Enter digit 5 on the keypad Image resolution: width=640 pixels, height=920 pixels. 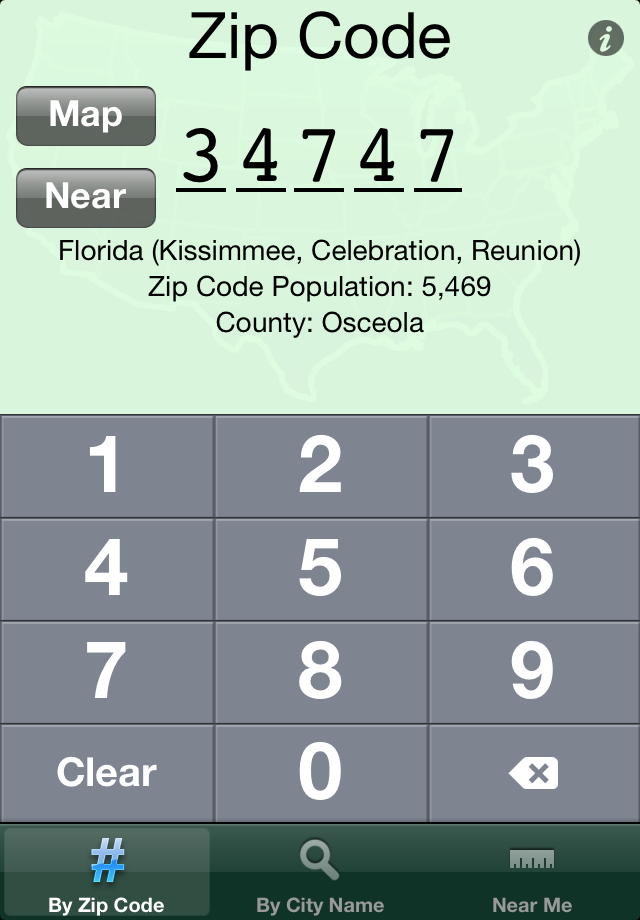[x=320, y=569]
